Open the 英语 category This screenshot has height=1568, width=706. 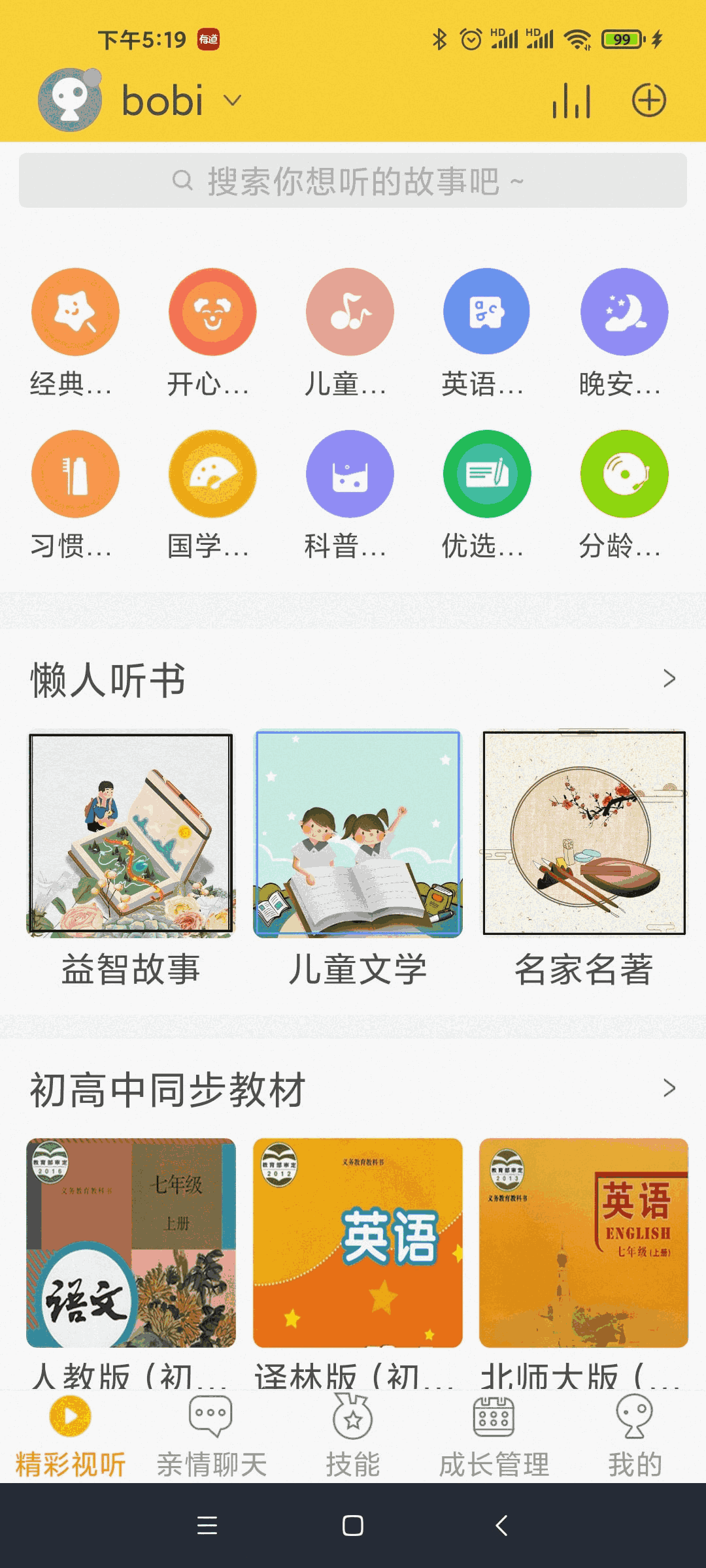click(x=487, y=312)
